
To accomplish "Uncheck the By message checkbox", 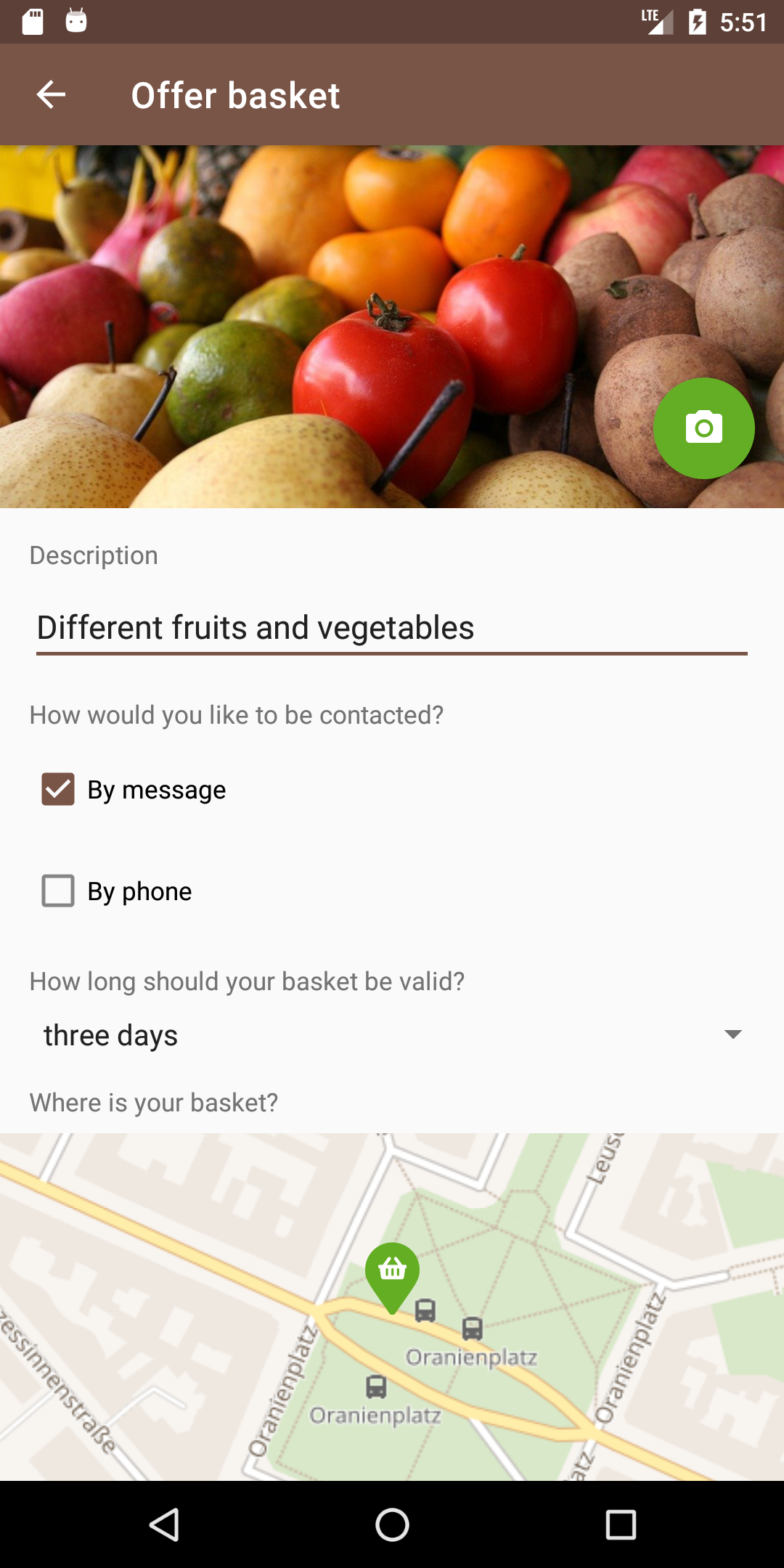I will click(58, 789).
